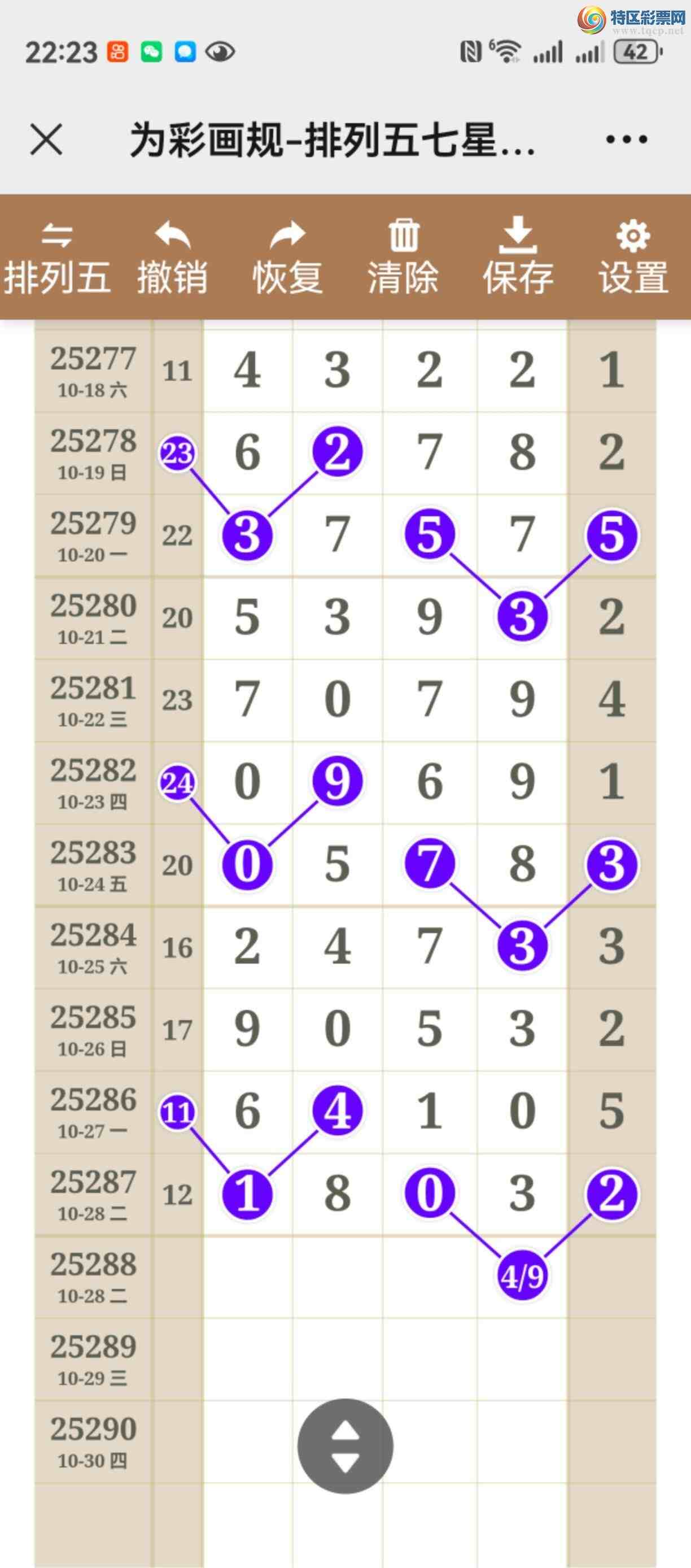The image size is (691, 1568).
Task: Save the chart with 保存
Action: click(x=518, y=258)
